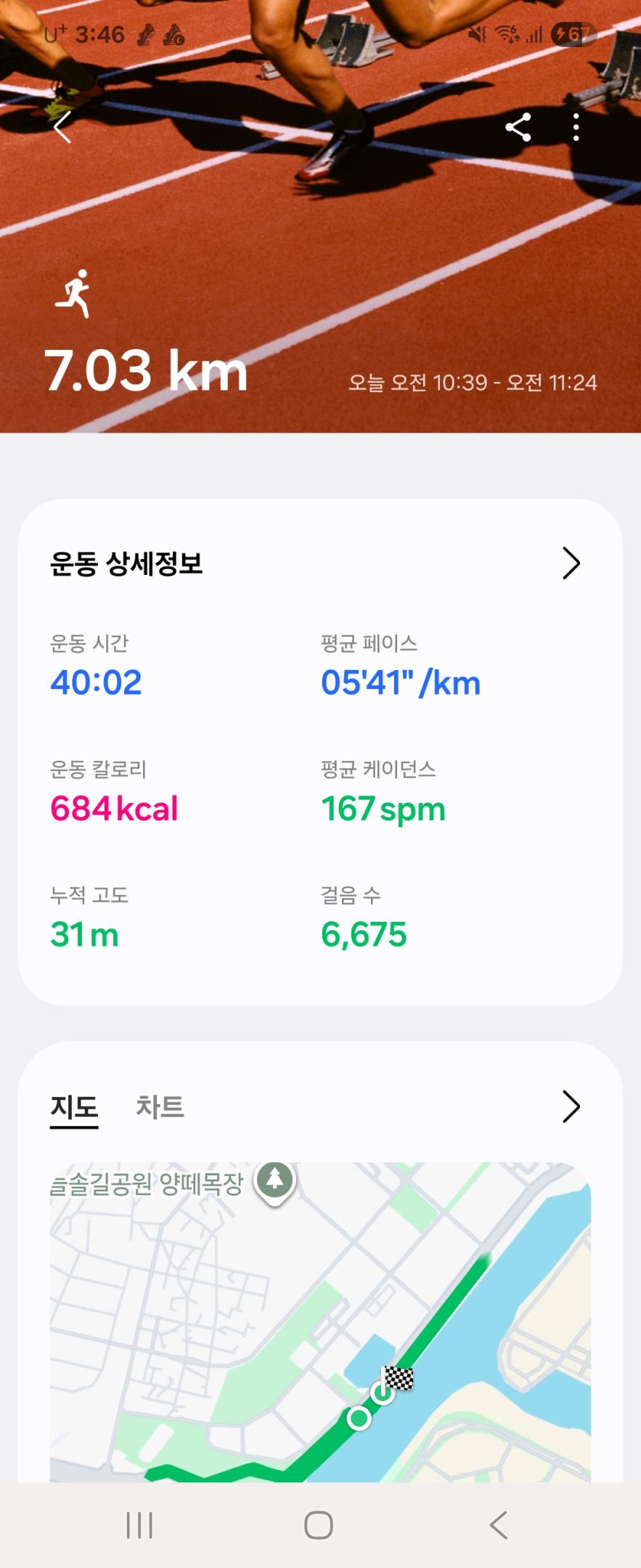Open recent apps from the navigation bar
This screenshot has width=641, height=1568.
(139, 1524)
